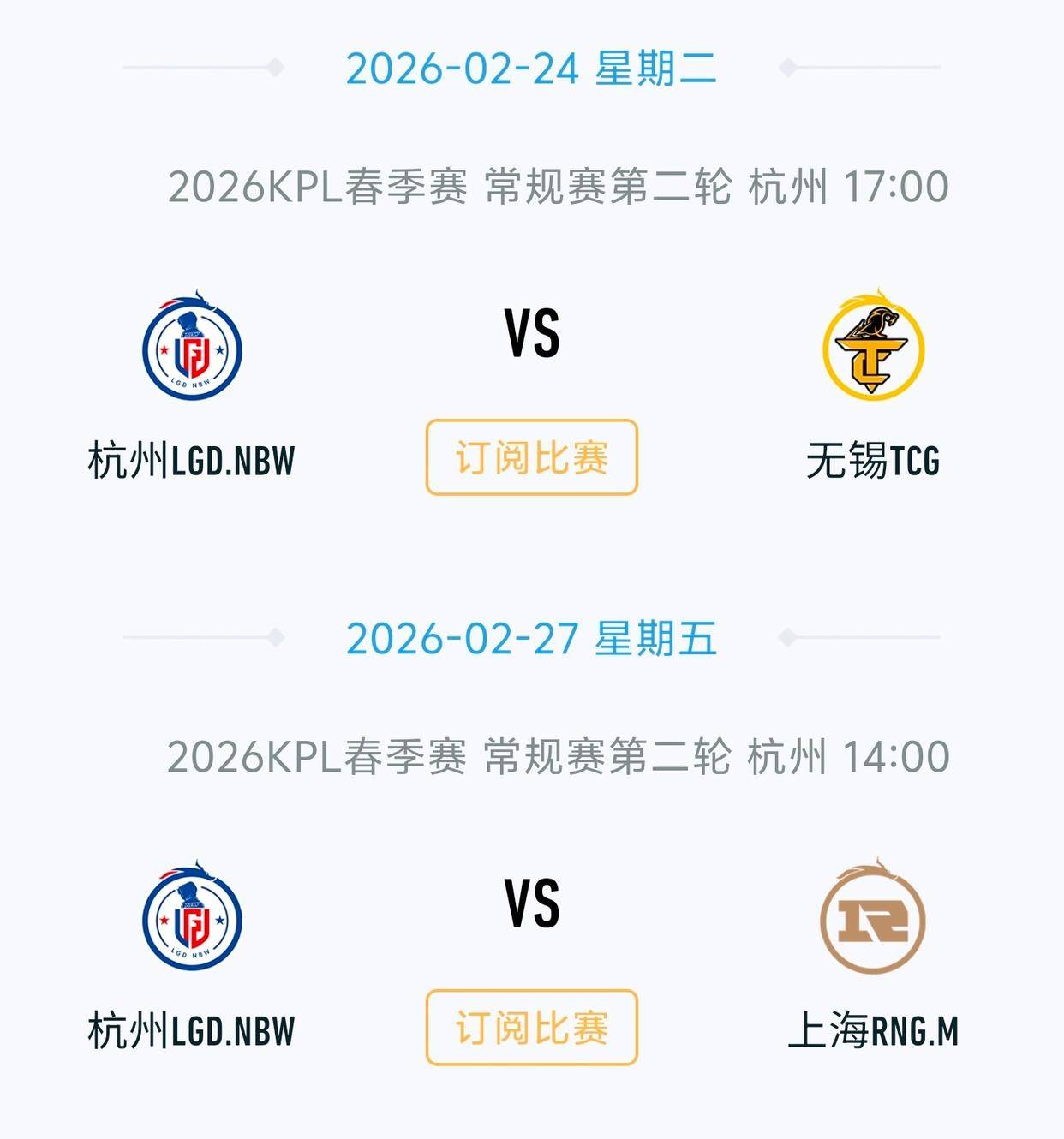Screen dimensions: 1064x1139
Task: Subscribe to the 杭州LGD.NBW vs 无锡TCG match
Action: click(x=531, y=457)
